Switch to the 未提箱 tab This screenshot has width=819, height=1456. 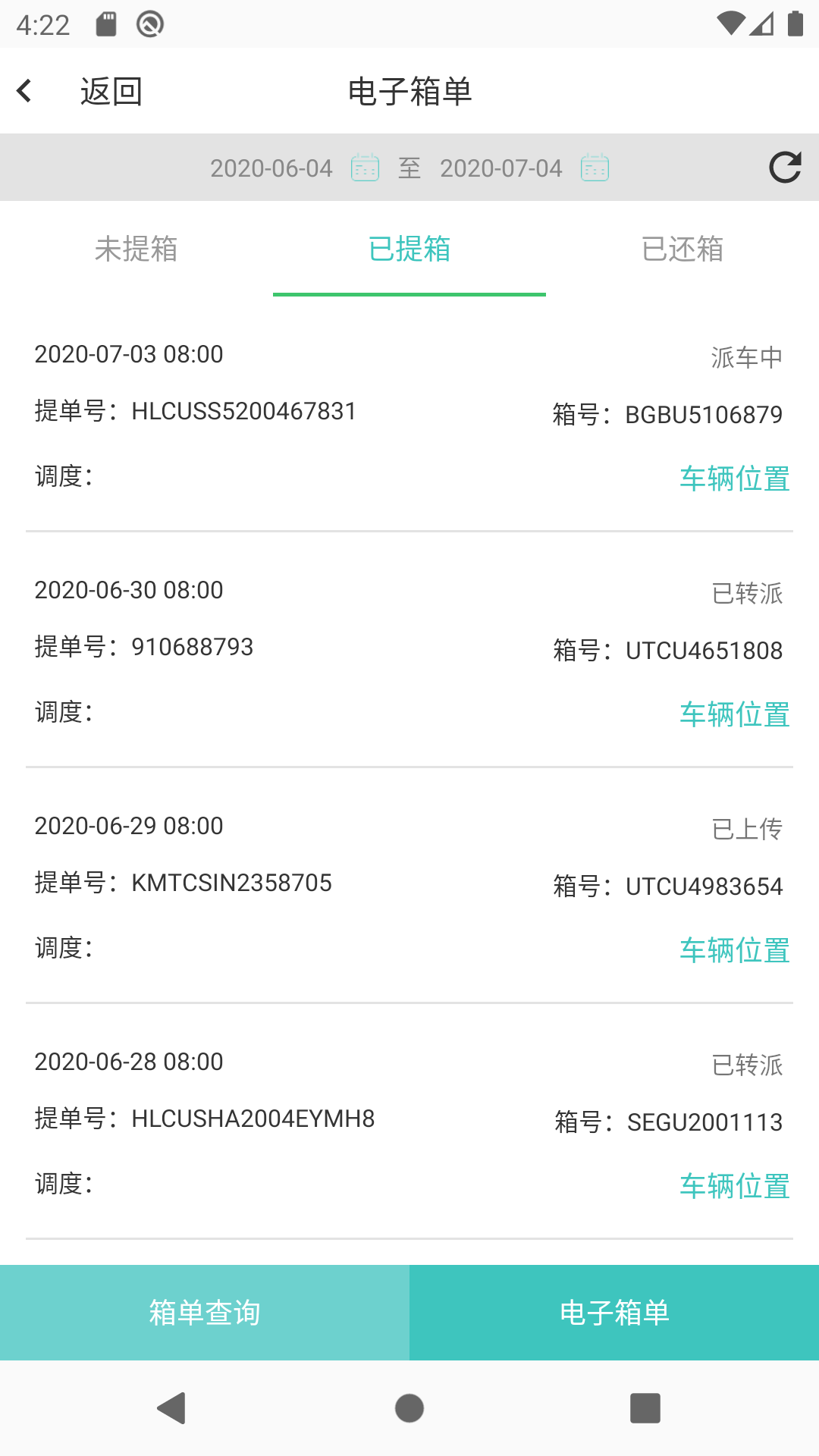136,249
